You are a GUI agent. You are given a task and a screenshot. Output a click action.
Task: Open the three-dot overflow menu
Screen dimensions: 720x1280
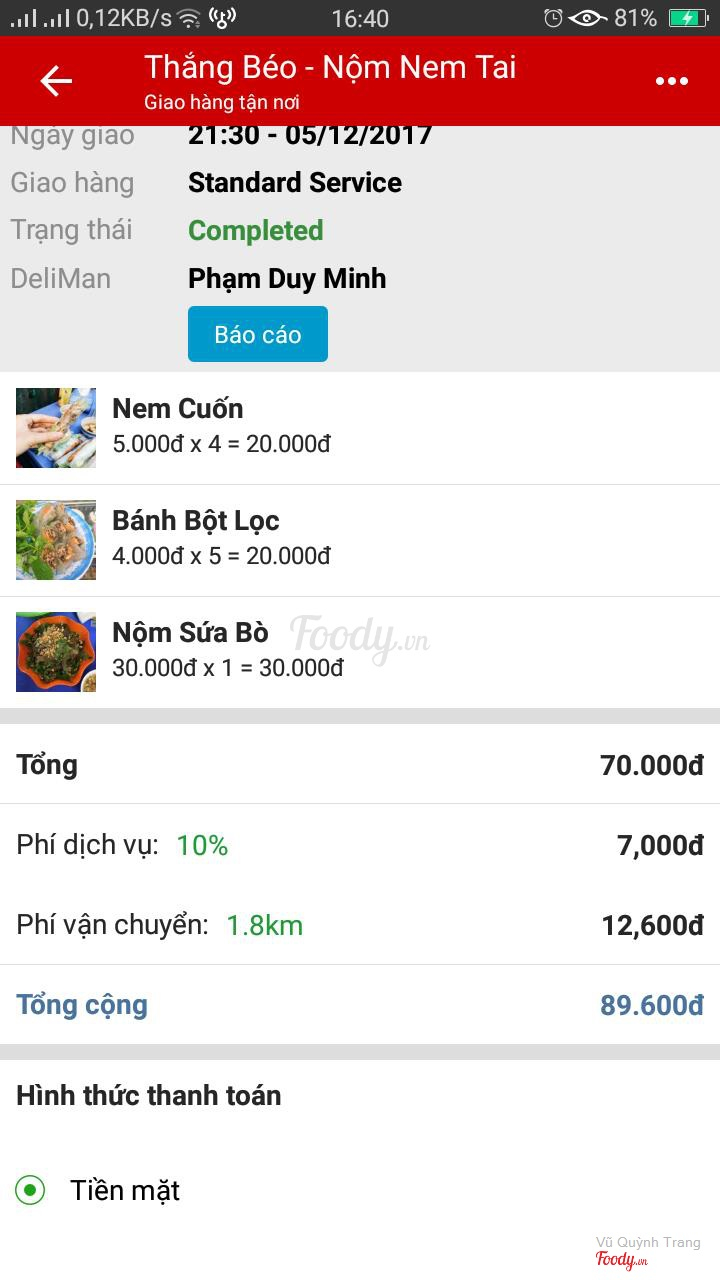click(x=671, y=81)
